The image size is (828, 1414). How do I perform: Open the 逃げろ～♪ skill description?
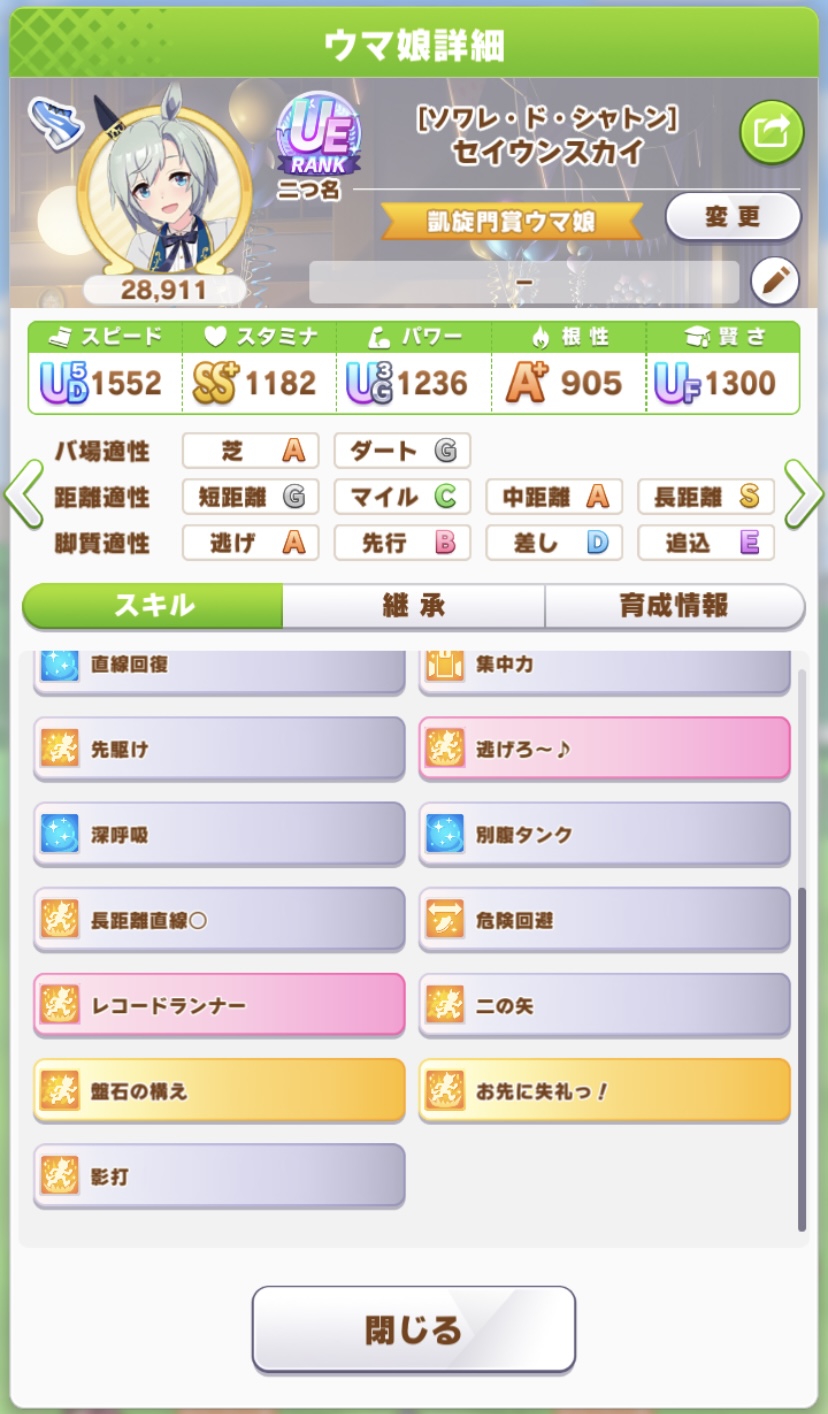click(x=604, y=748)
